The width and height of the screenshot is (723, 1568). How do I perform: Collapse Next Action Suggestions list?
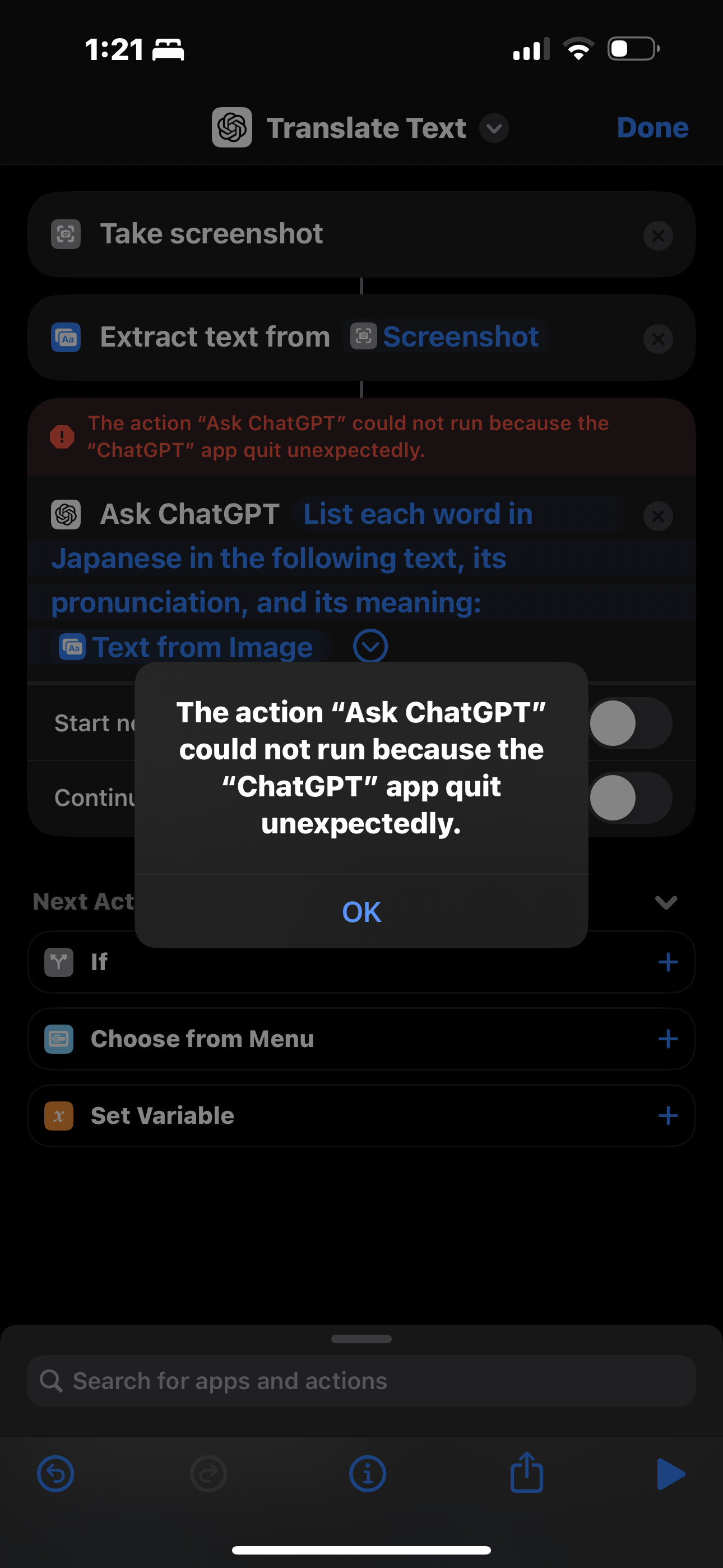coord(666,902)
